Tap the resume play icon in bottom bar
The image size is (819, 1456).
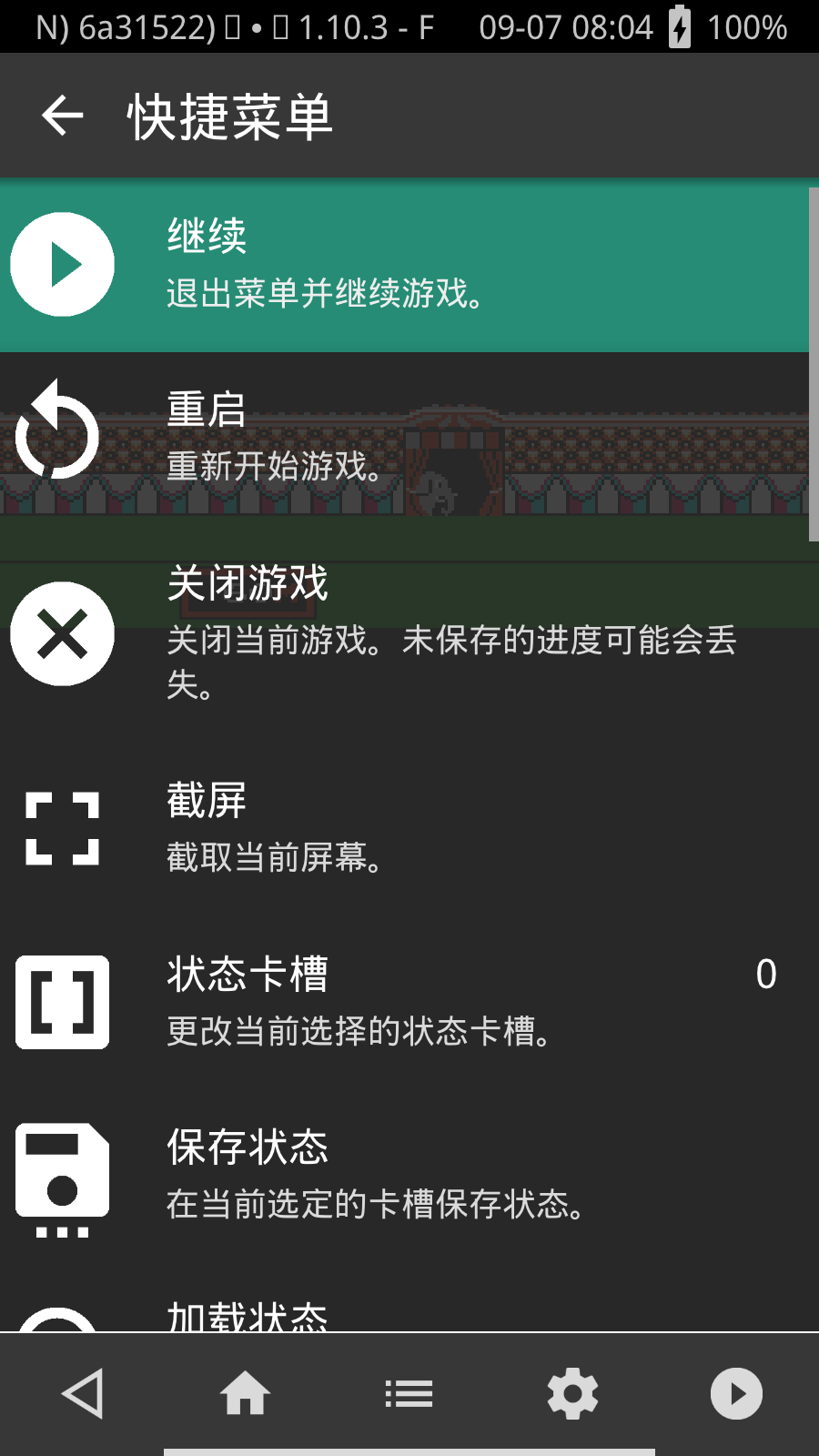(735, 1393)
